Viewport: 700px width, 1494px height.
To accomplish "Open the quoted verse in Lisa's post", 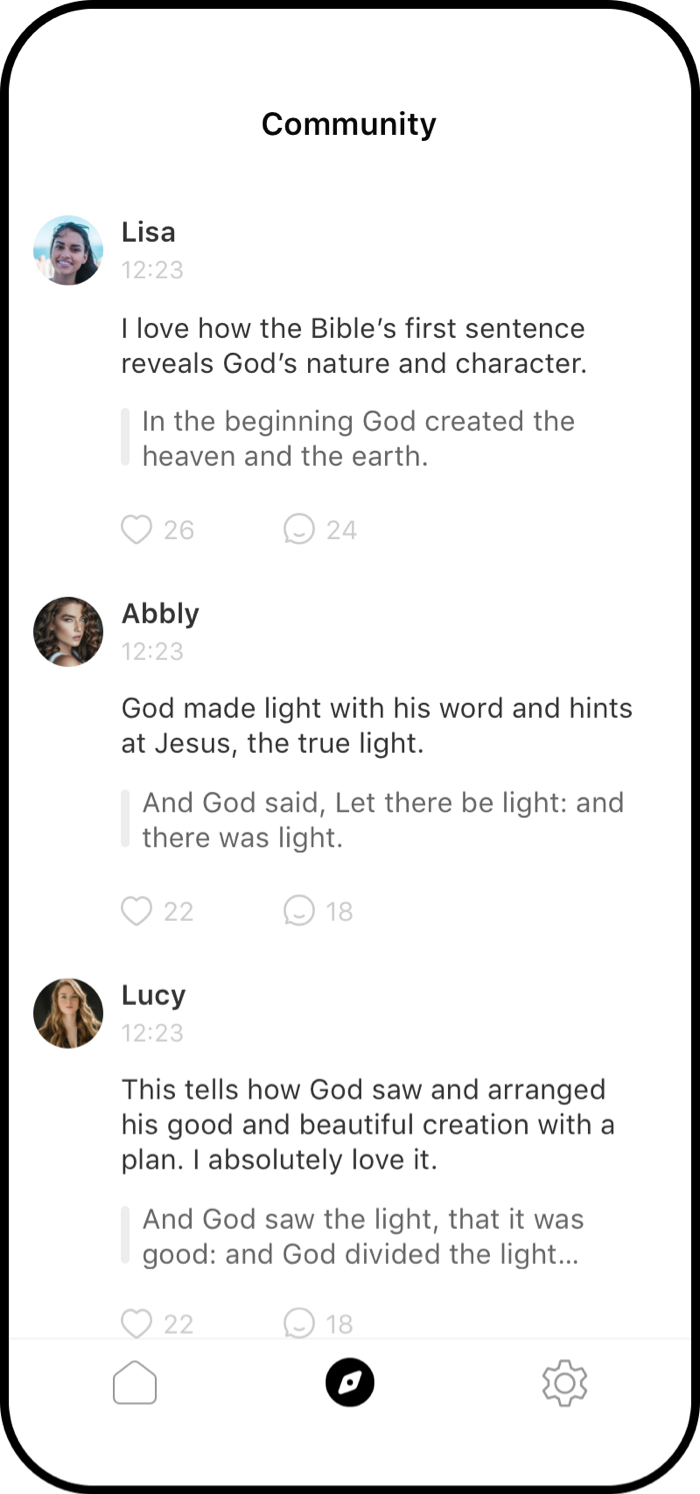I will (x=358, y=438).
